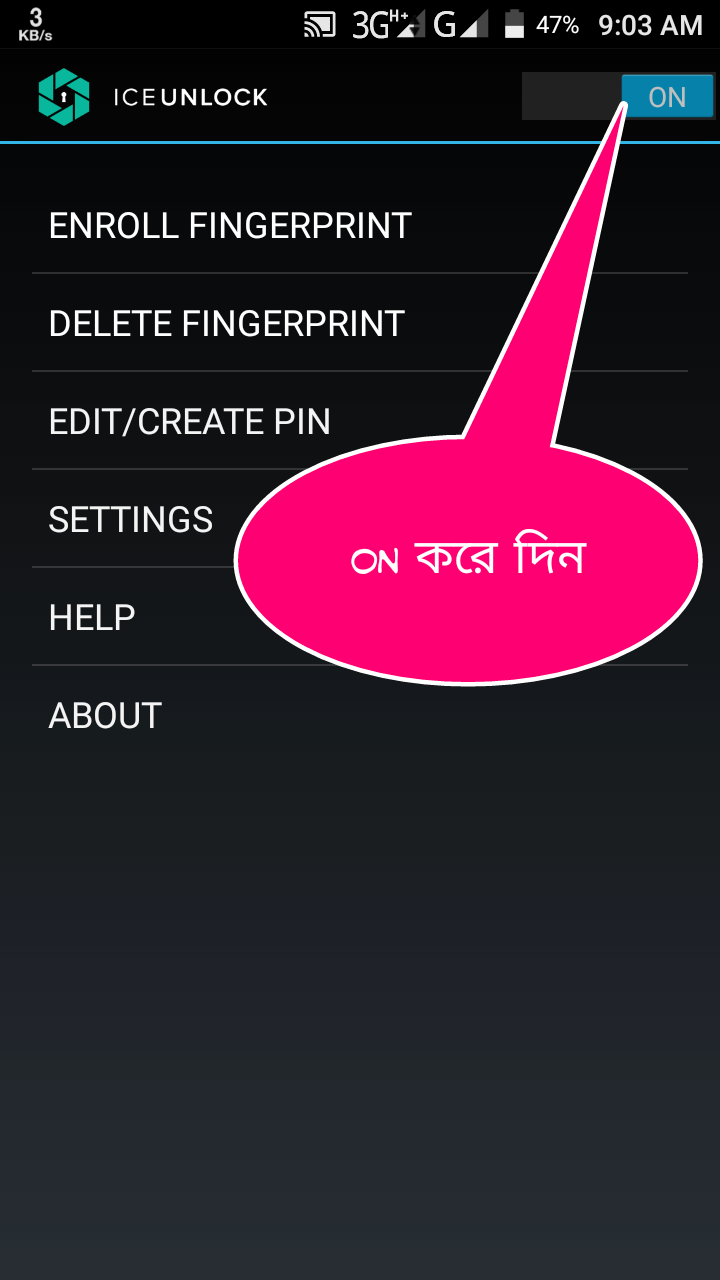Select Delete Fingerprint option
720x1280 pixels.
(x=227, y=324)
